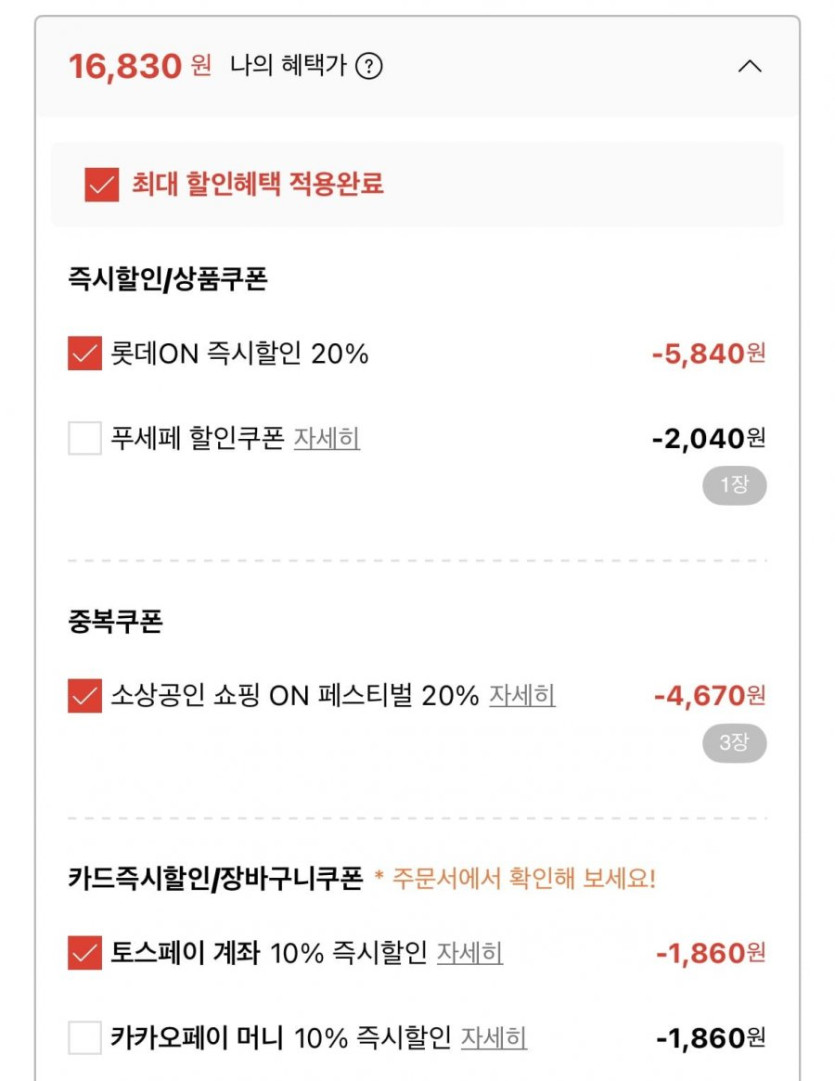Collapse the 나의 혜택가 panel

749,67
